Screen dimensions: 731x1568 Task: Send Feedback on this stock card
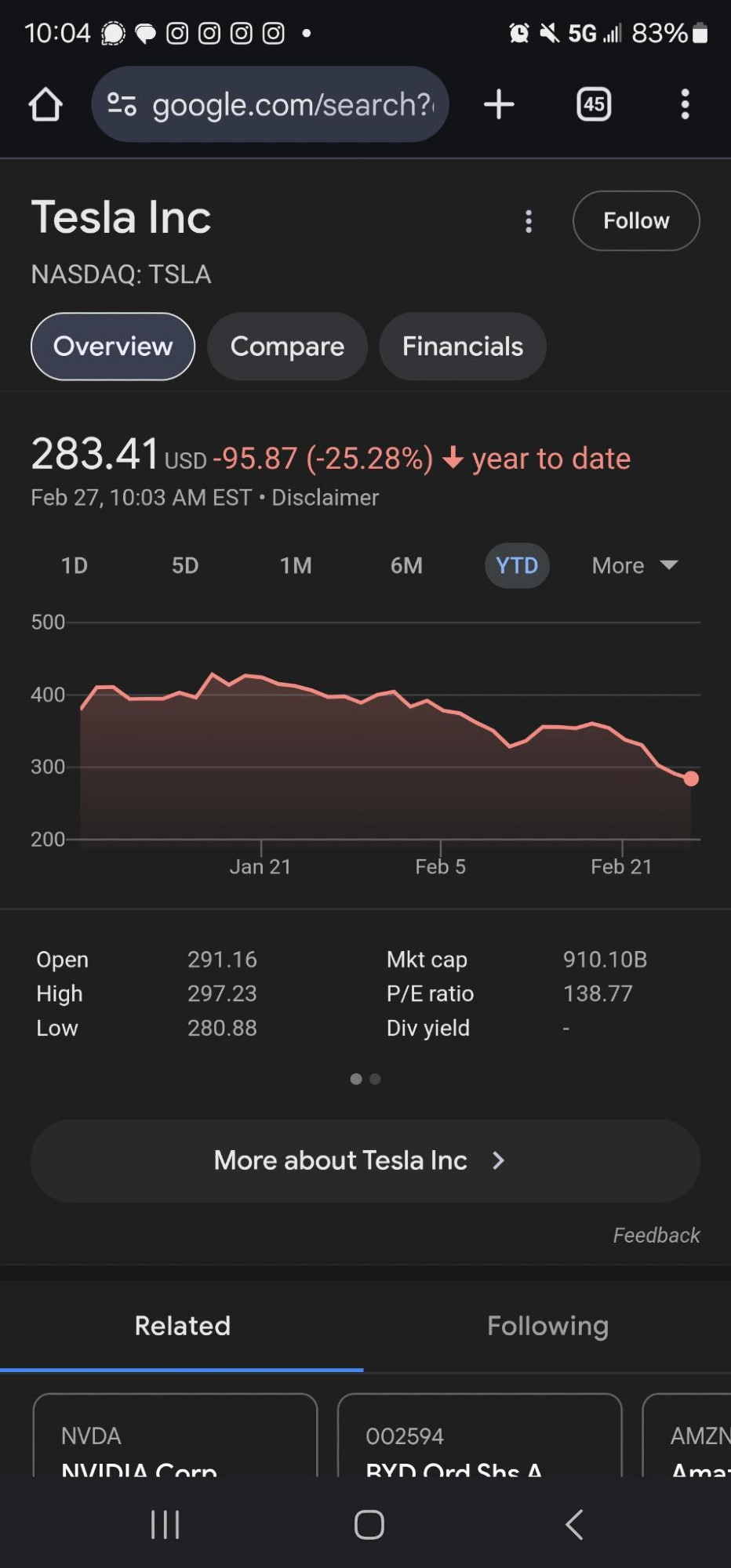point(656,1236)
